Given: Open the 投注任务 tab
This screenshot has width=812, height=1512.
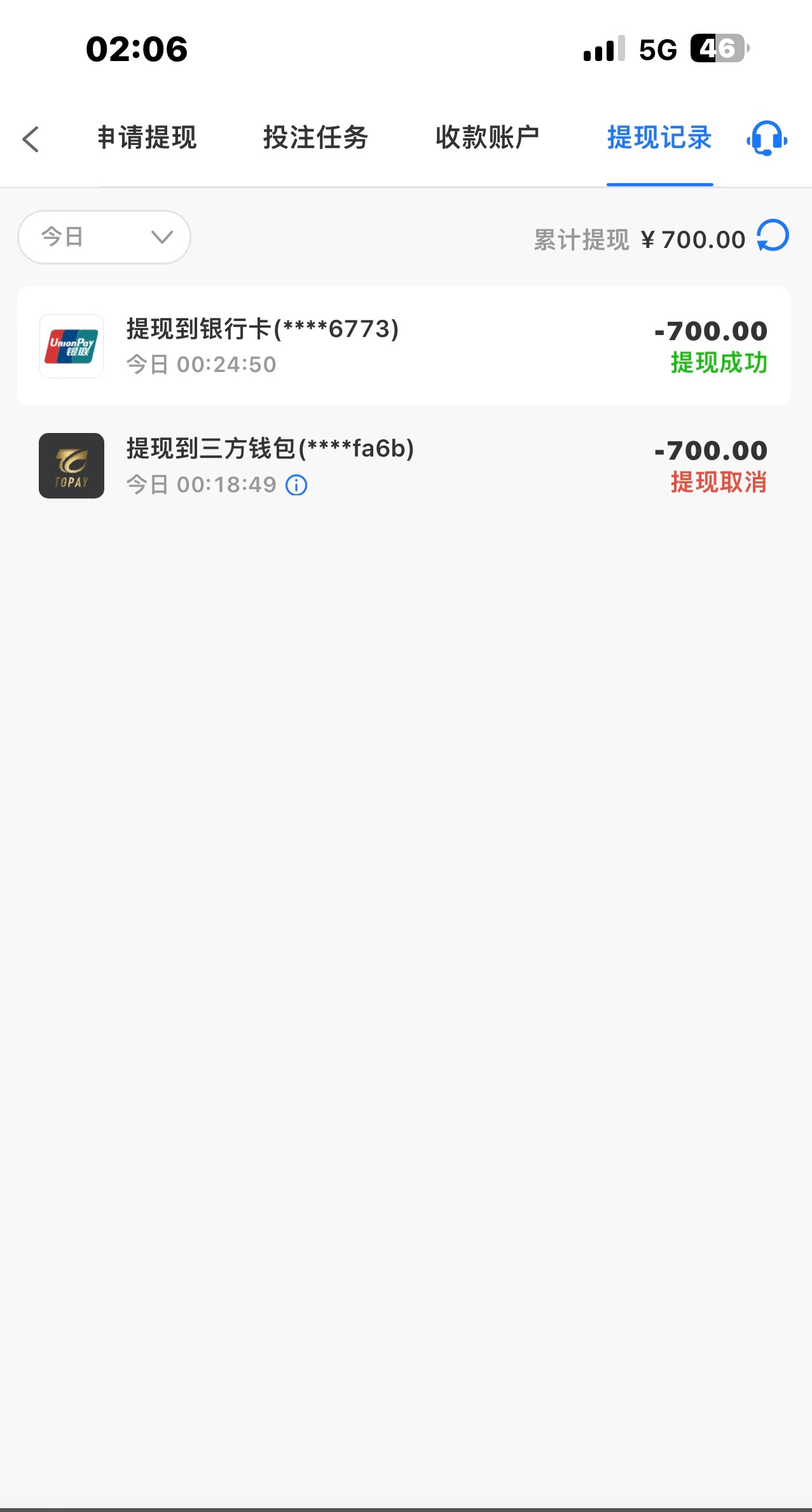Looking at the screenshot, I should coord(315,138).
